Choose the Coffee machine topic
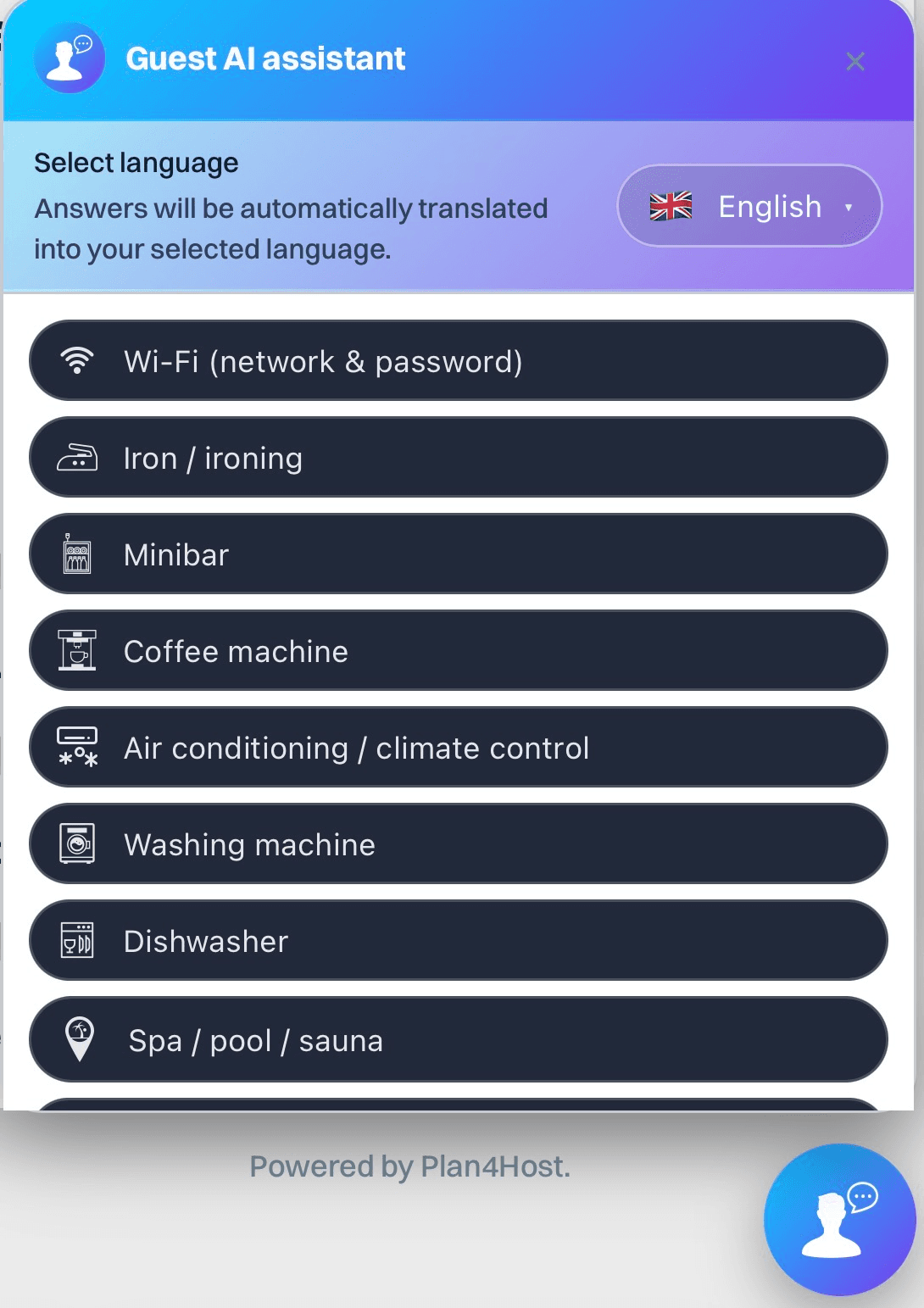The height and width of the screenshot is (1308, 924). tap(458, 651)
